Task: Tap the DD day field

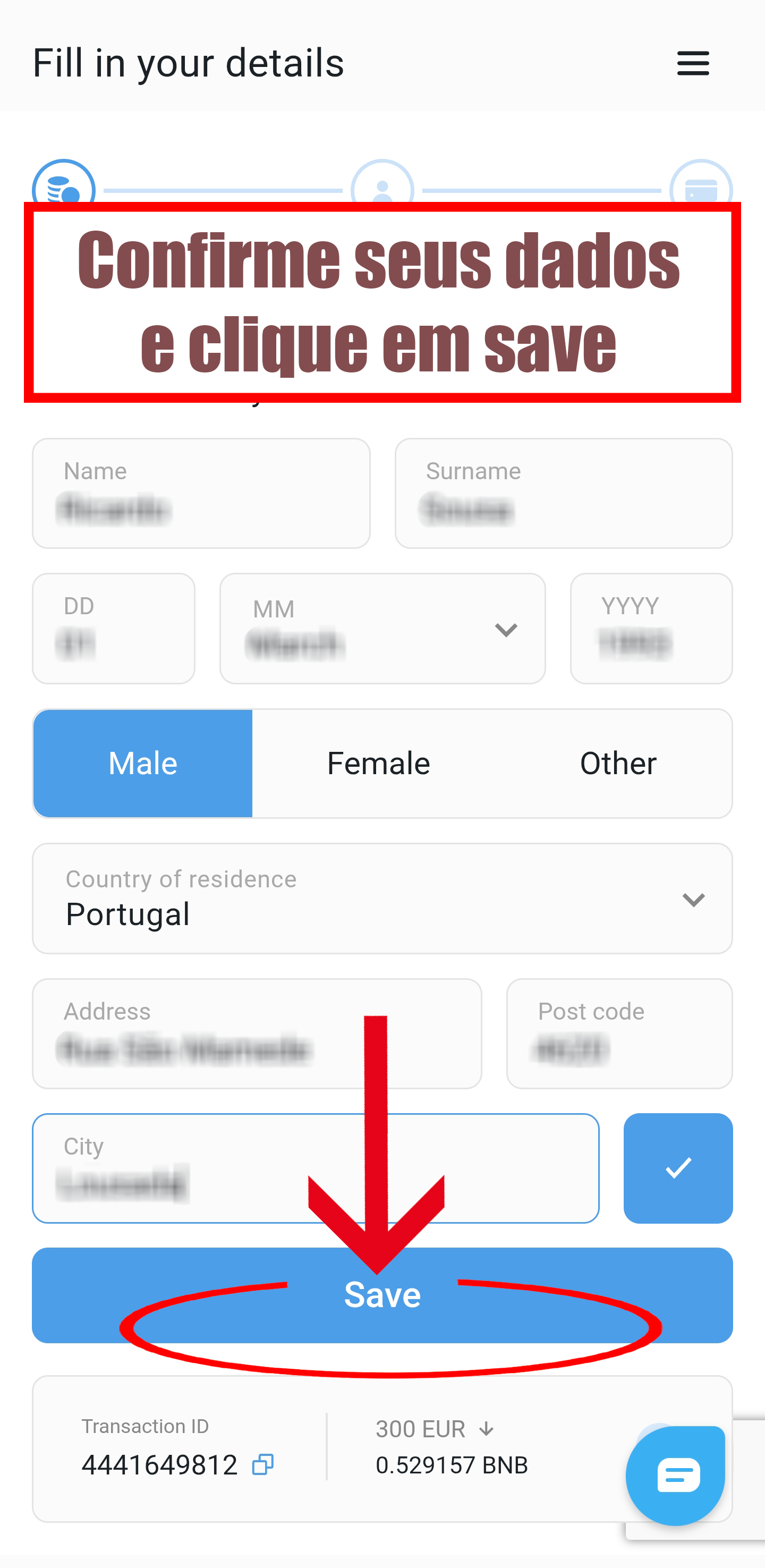Action: point(113,629)
